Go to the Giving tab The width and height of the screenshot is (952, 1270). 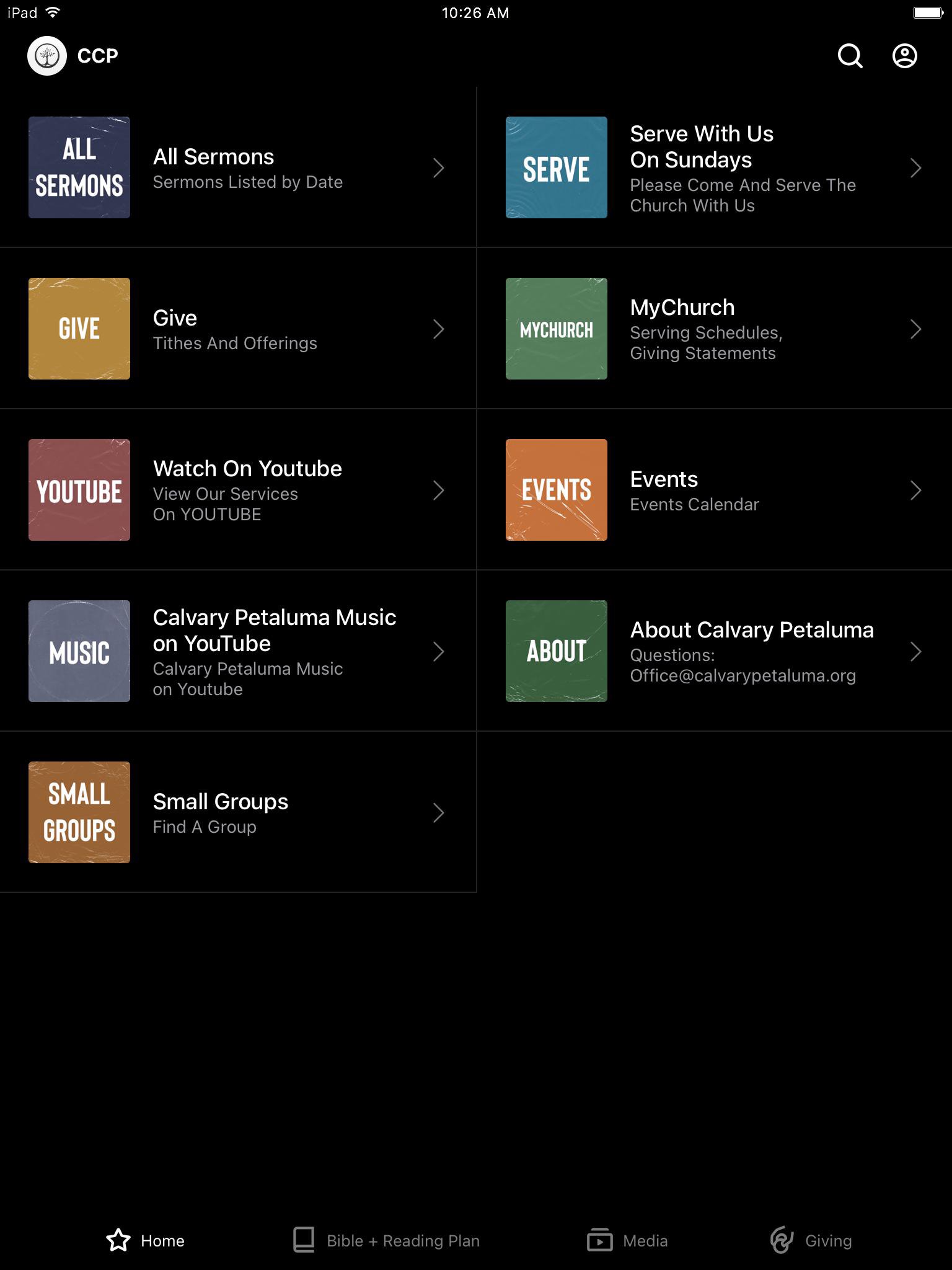811,1240
